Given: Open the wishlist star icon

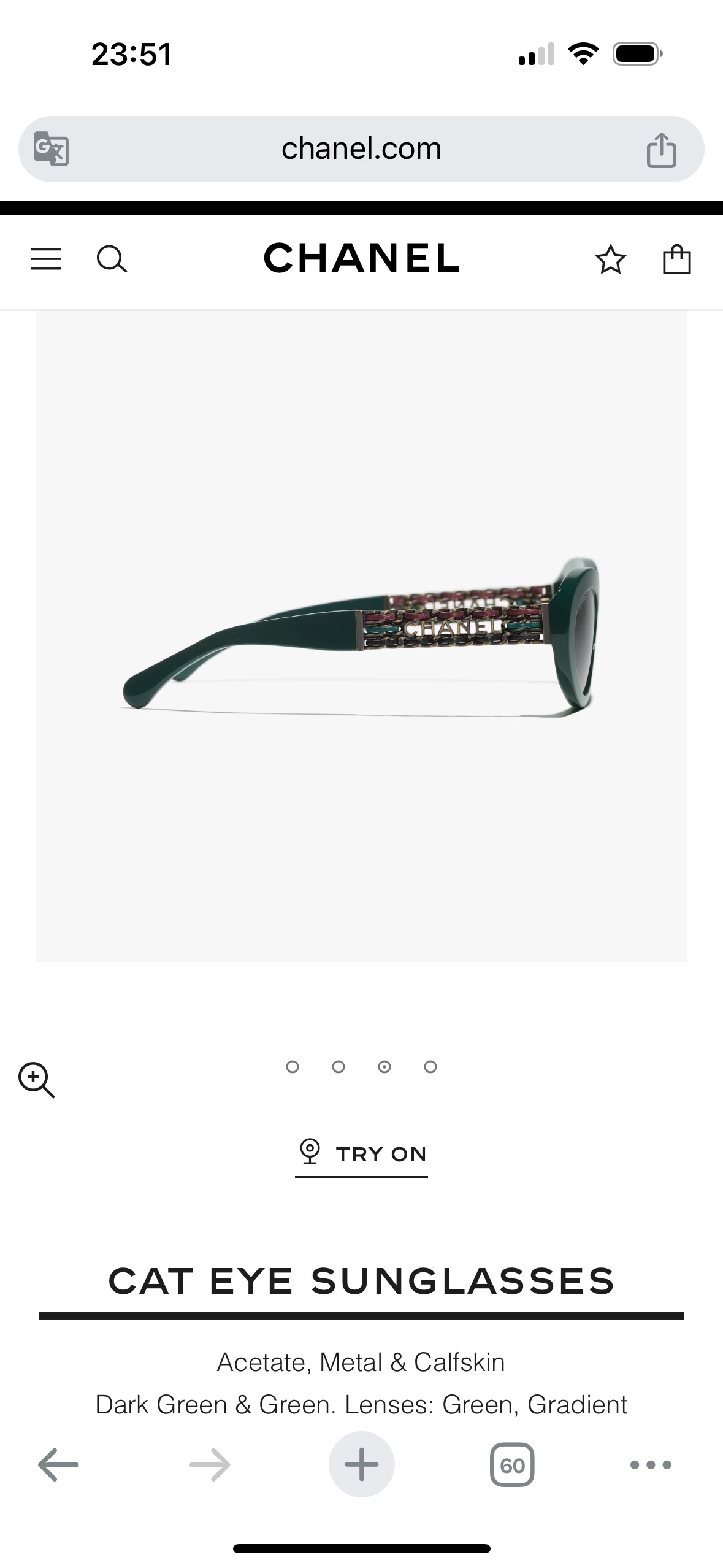Looking at the screenshot, I should (611, 259).
